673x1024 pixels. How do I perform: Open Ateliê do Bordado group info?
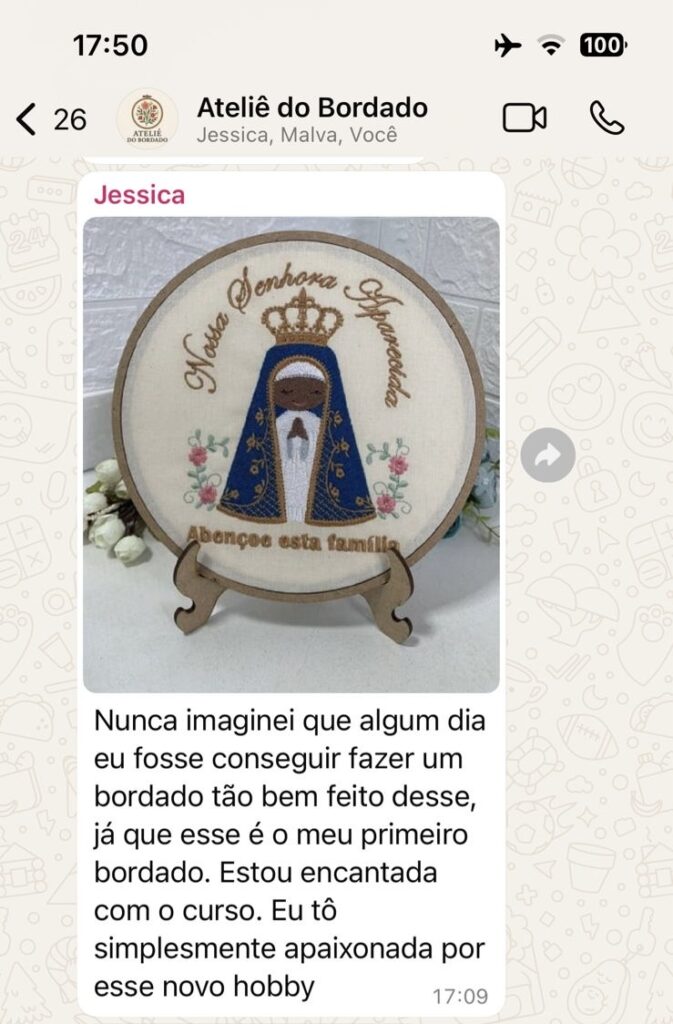(x=312, y=119)
